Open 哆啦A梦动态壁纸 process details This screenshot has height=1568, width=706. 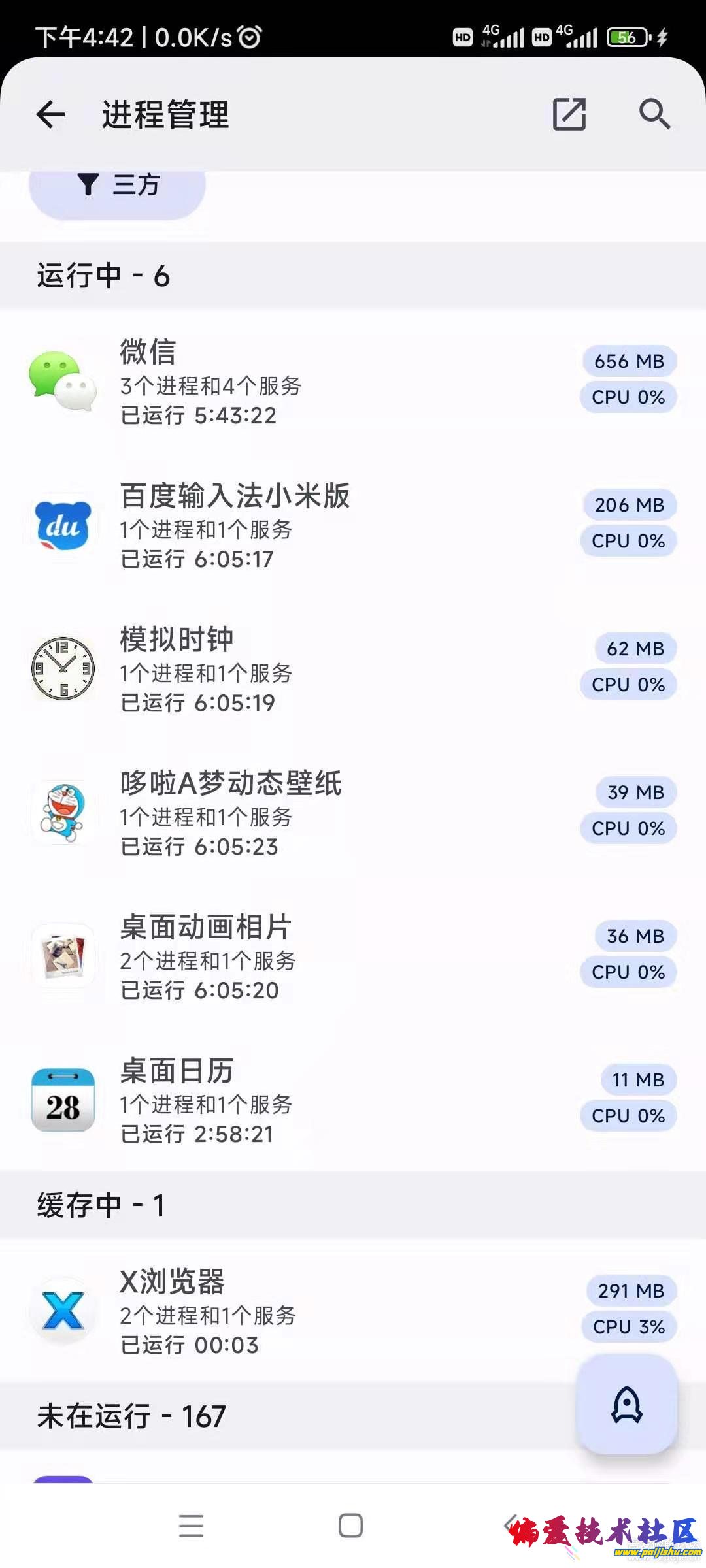coord(353,813)
